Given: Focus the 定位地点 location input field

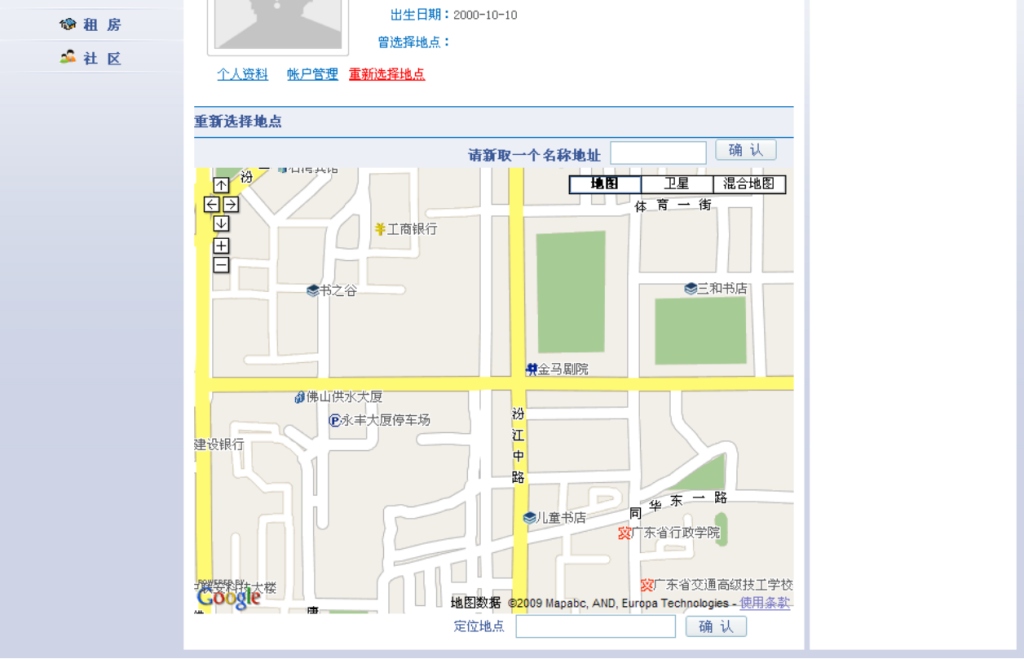Looking at the screenshot, I should pyautogui.click(x=595, y=627).
